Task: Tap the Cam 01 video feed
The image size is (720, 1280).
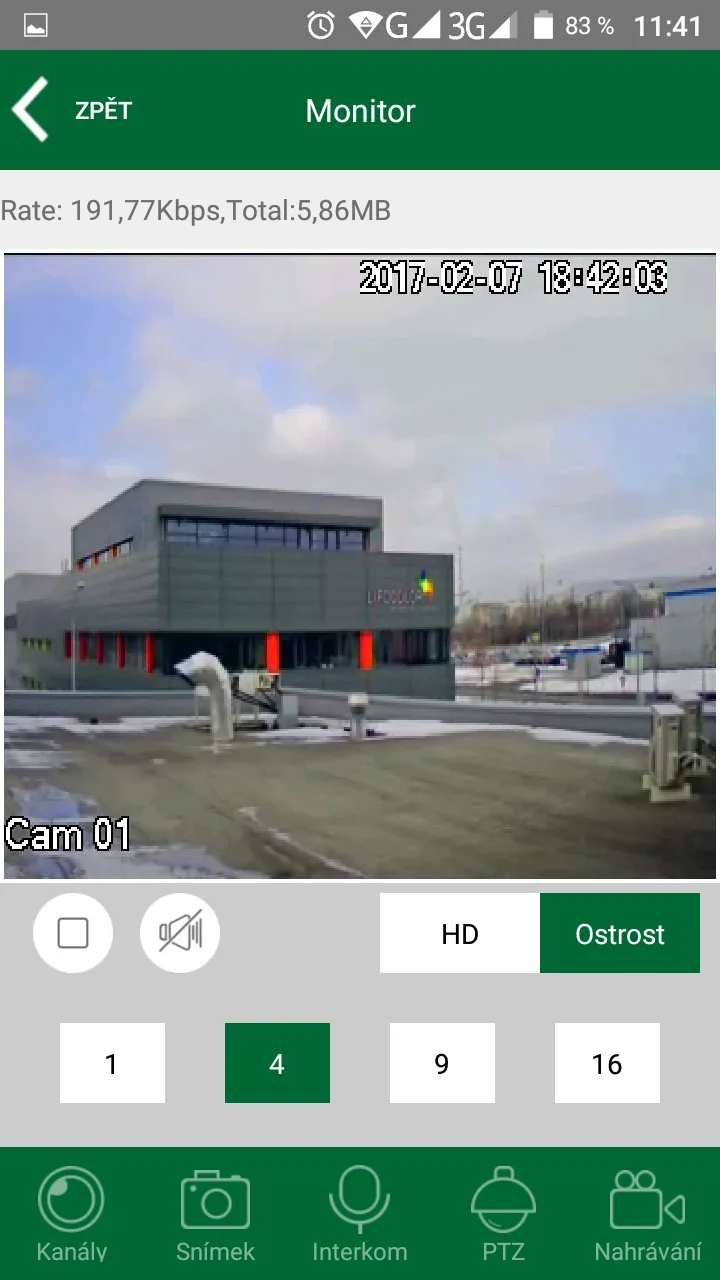Action: (x=360, y=566)
